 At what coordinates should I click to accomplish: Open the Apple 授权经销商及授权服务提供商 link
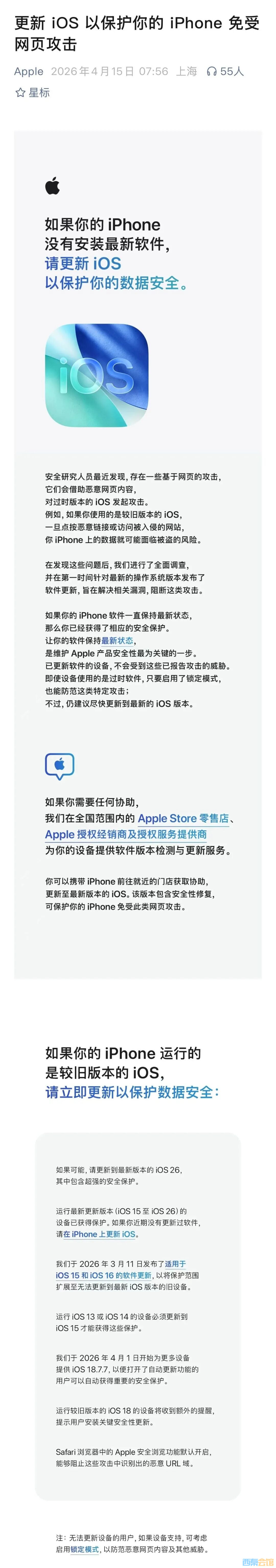pos(125,834)
